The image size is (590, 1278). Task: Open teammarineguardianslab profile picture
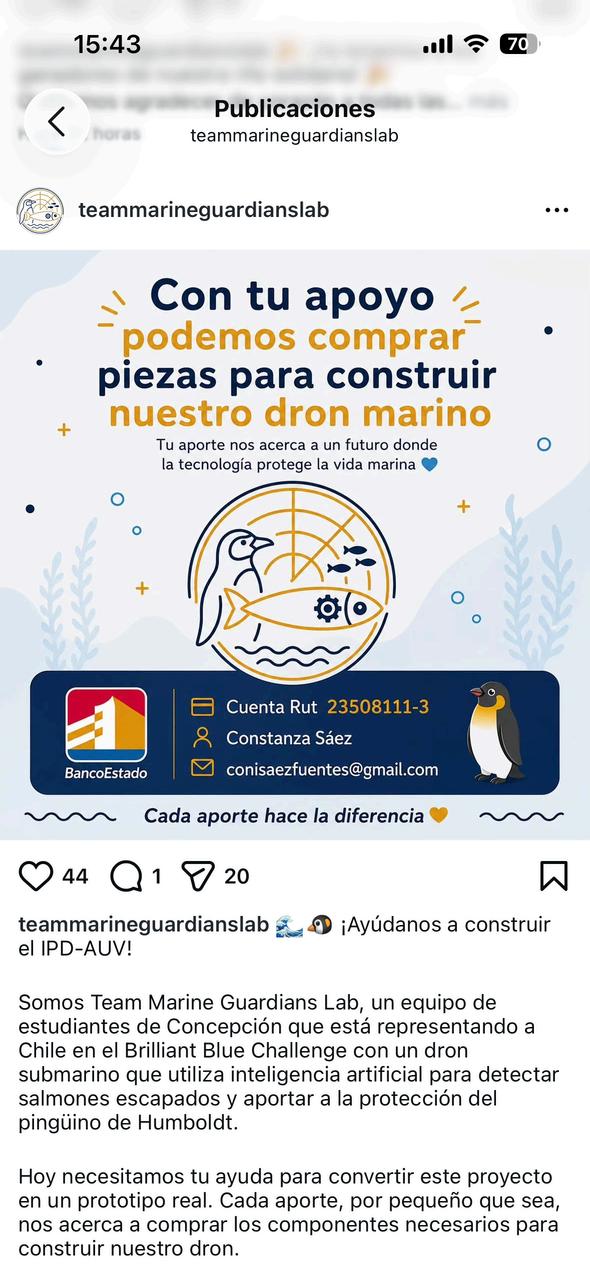[x=40, y=211]
